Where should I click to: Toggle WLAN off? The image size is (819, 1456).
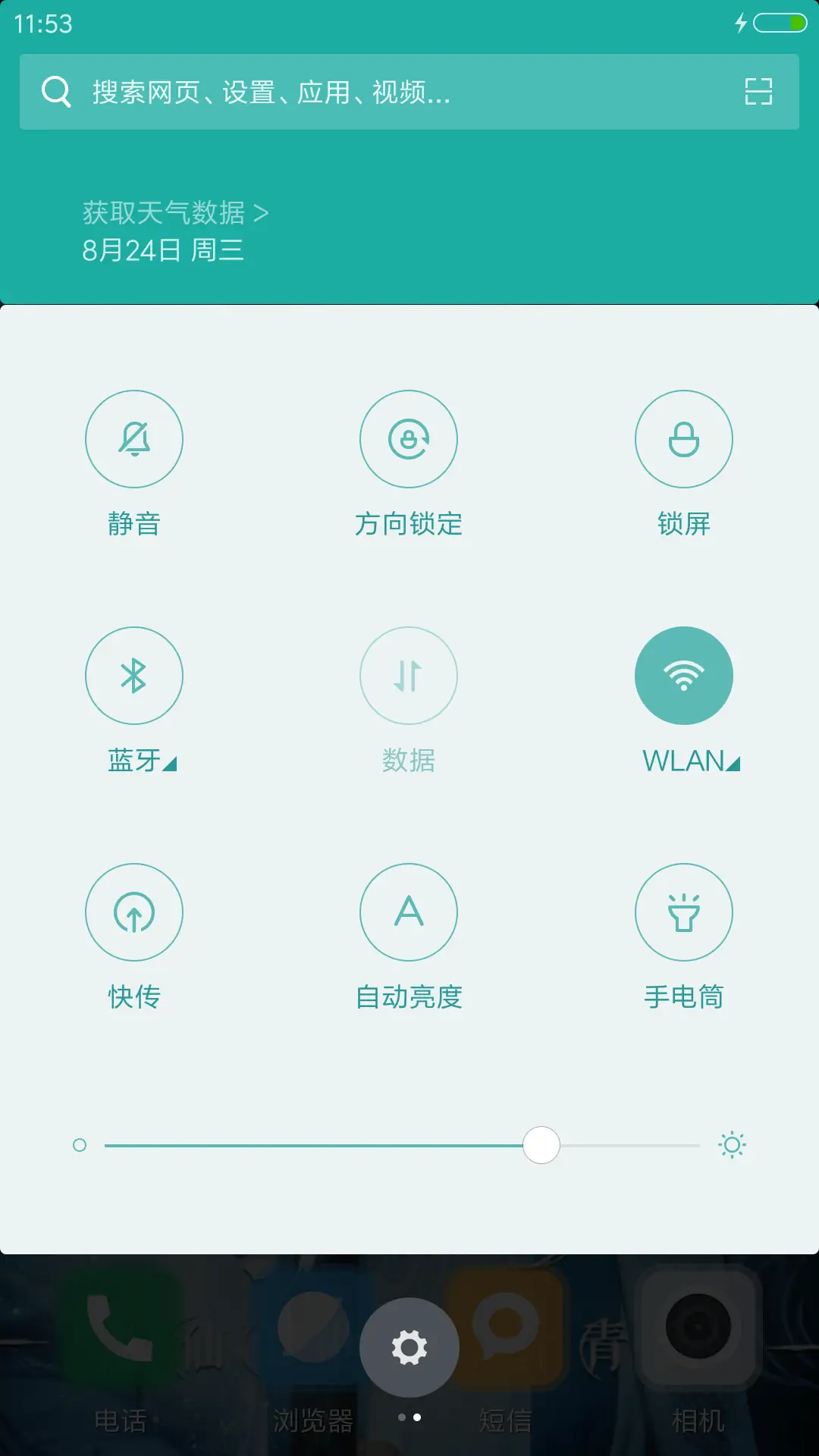click(x=683, y=676)
